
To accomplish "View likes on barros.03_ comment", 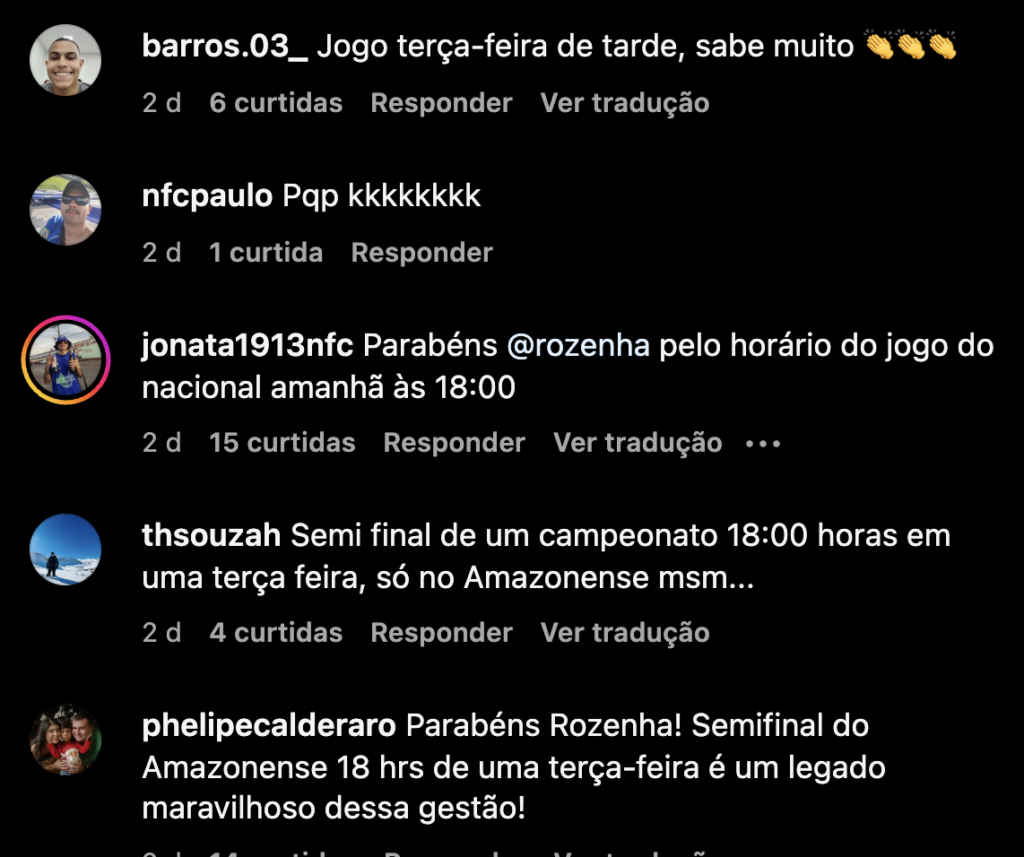I will 276,103.
